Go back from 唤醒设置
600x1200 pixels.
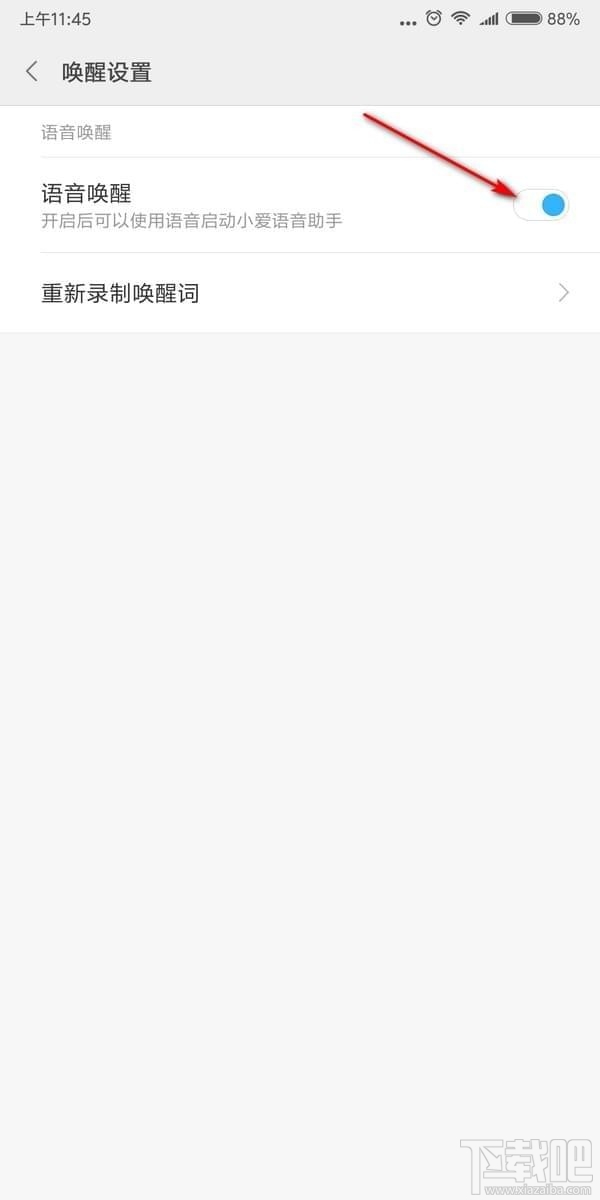coord(32,72)
